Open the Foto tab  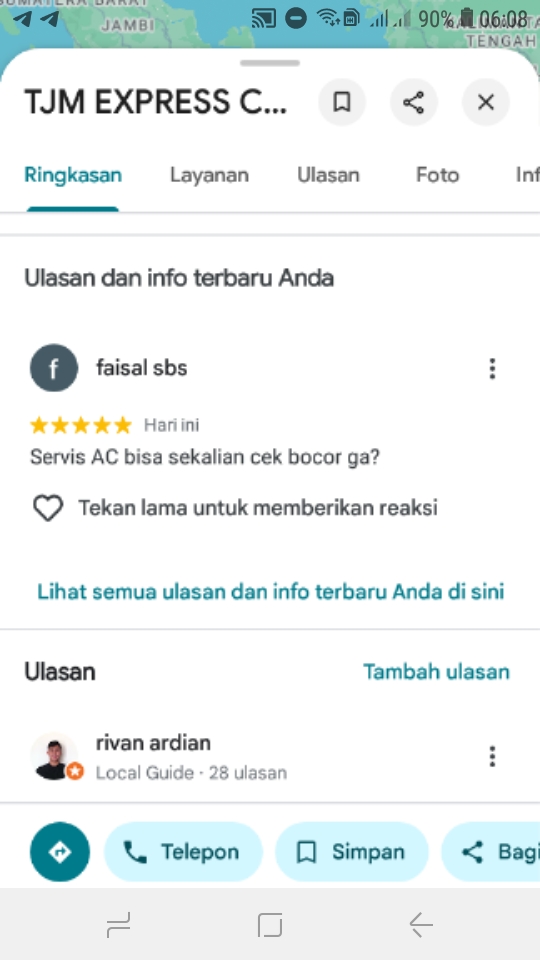click(437, 175)
